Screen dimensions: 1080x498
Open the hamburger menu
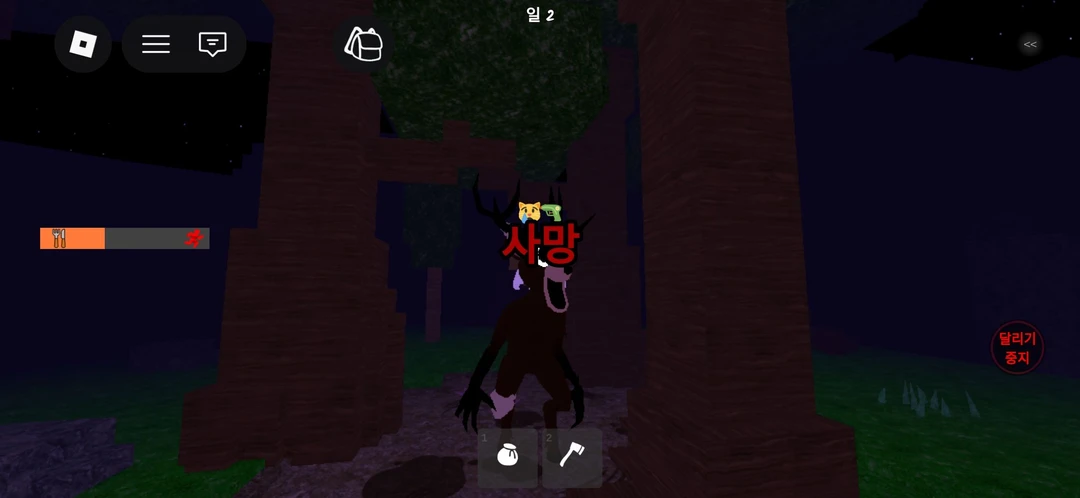[156, 44]
